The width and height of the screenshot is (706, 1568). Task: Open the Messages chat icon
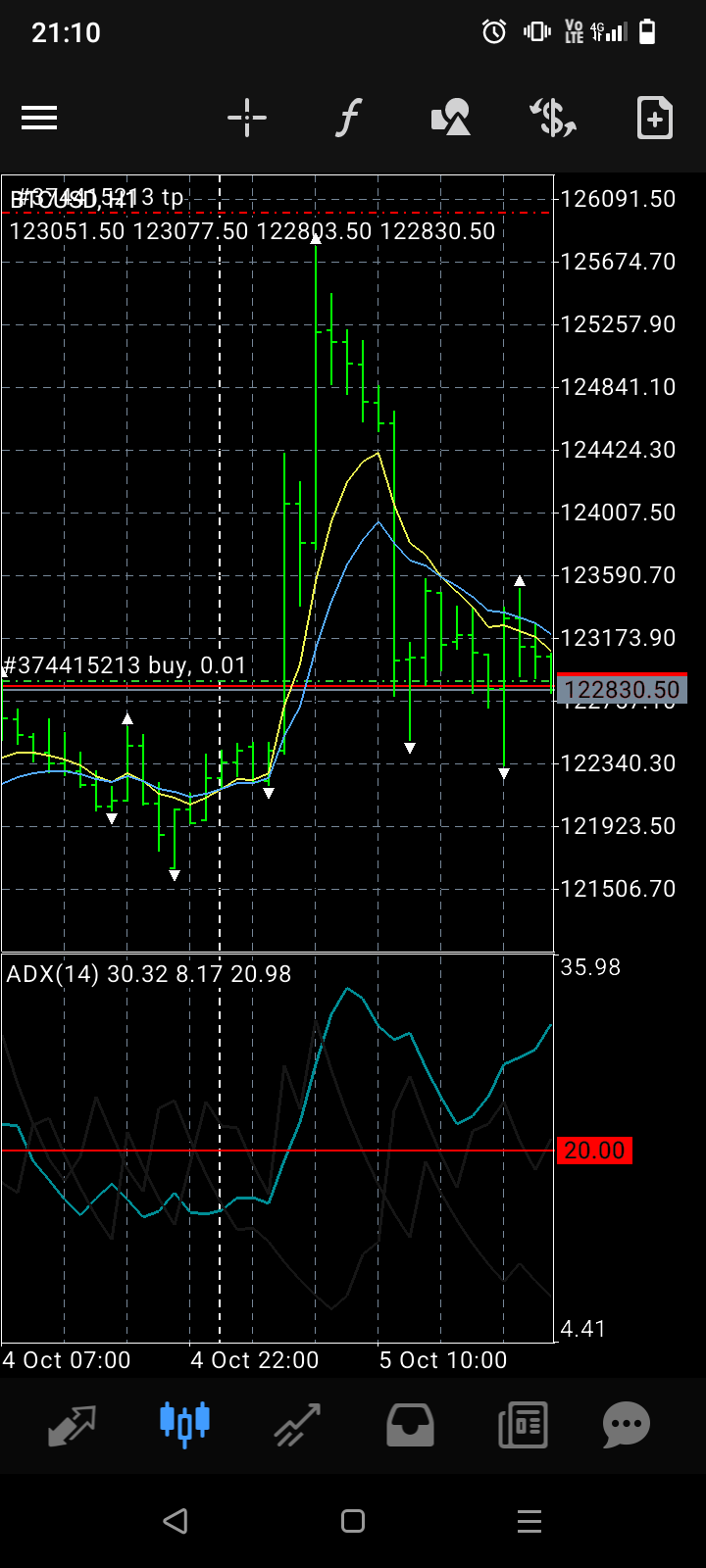[x=626, y=1426]
